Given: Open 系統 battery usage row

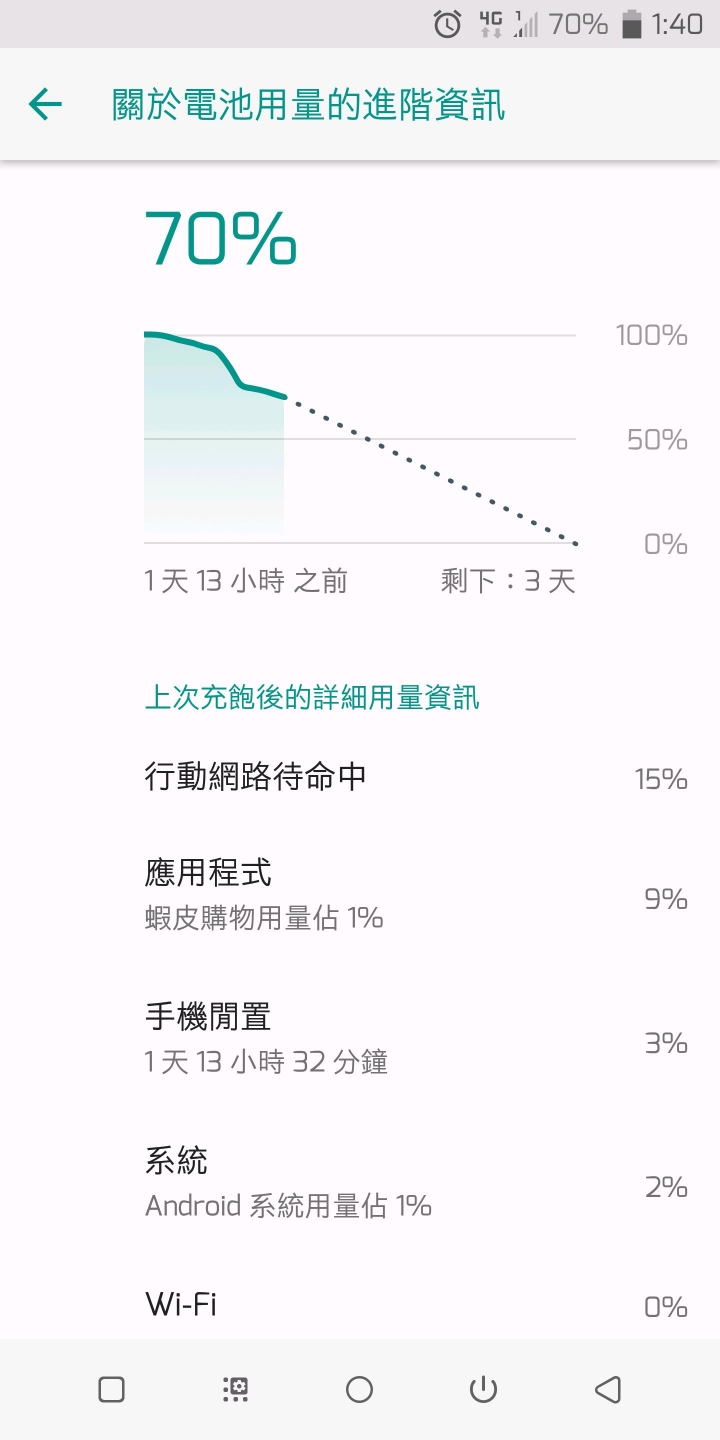Looking at the screenshot, I should click(360, 1183).
